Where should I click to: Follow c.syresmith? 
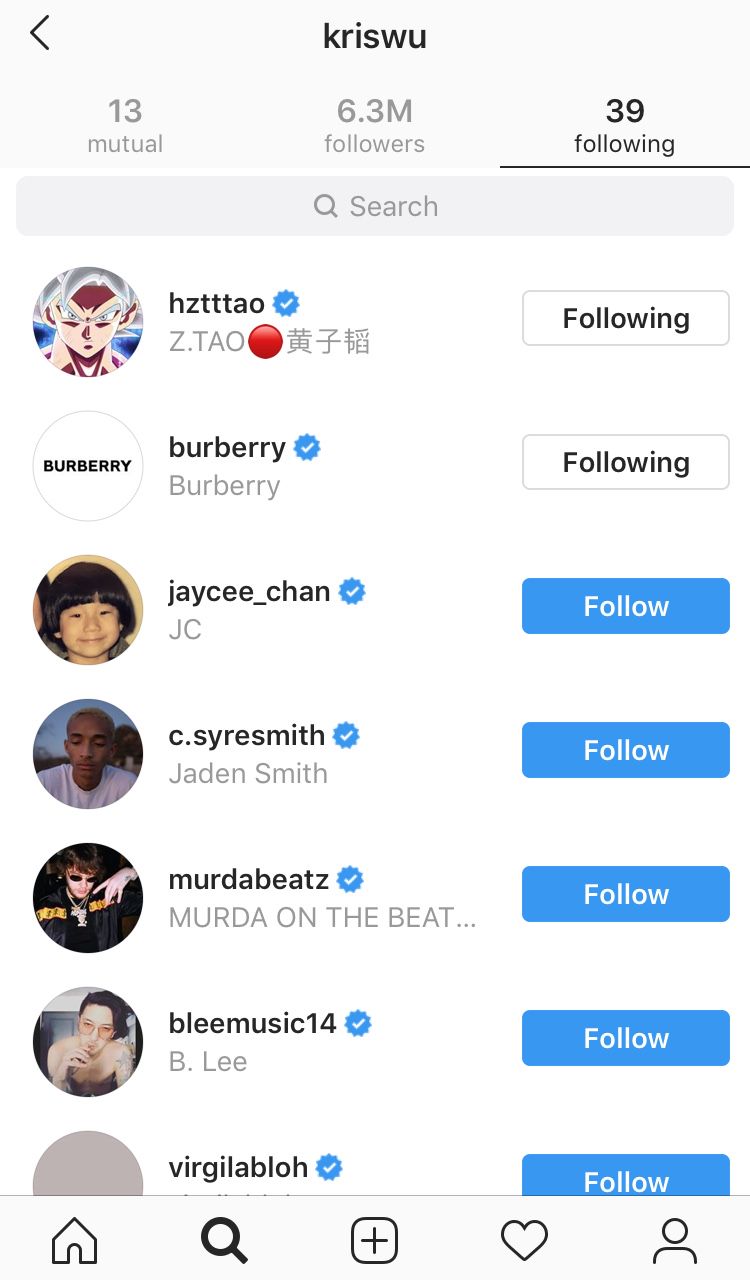pos(625,750)
